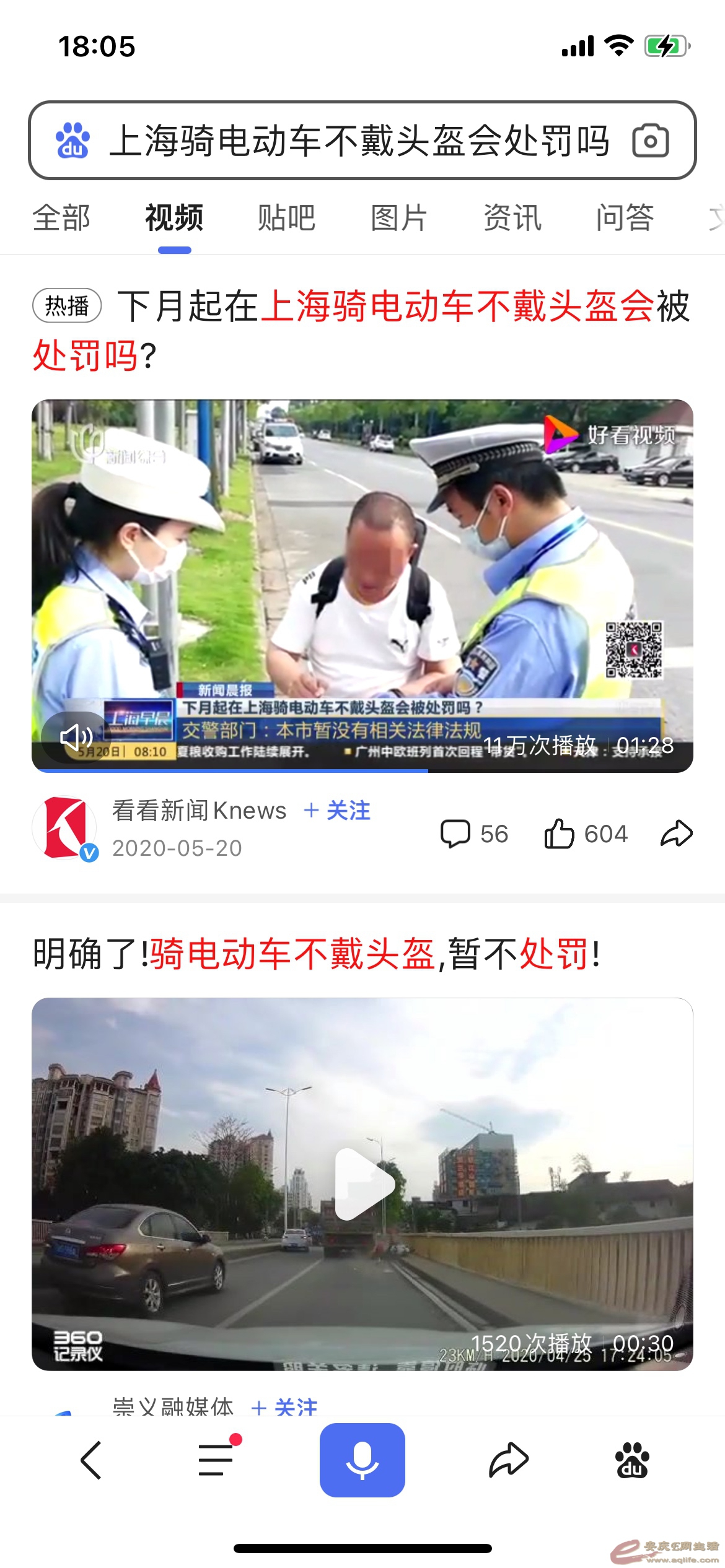Switch to the 问答 tab
The image size is (725, 1568).
[625, 218]
